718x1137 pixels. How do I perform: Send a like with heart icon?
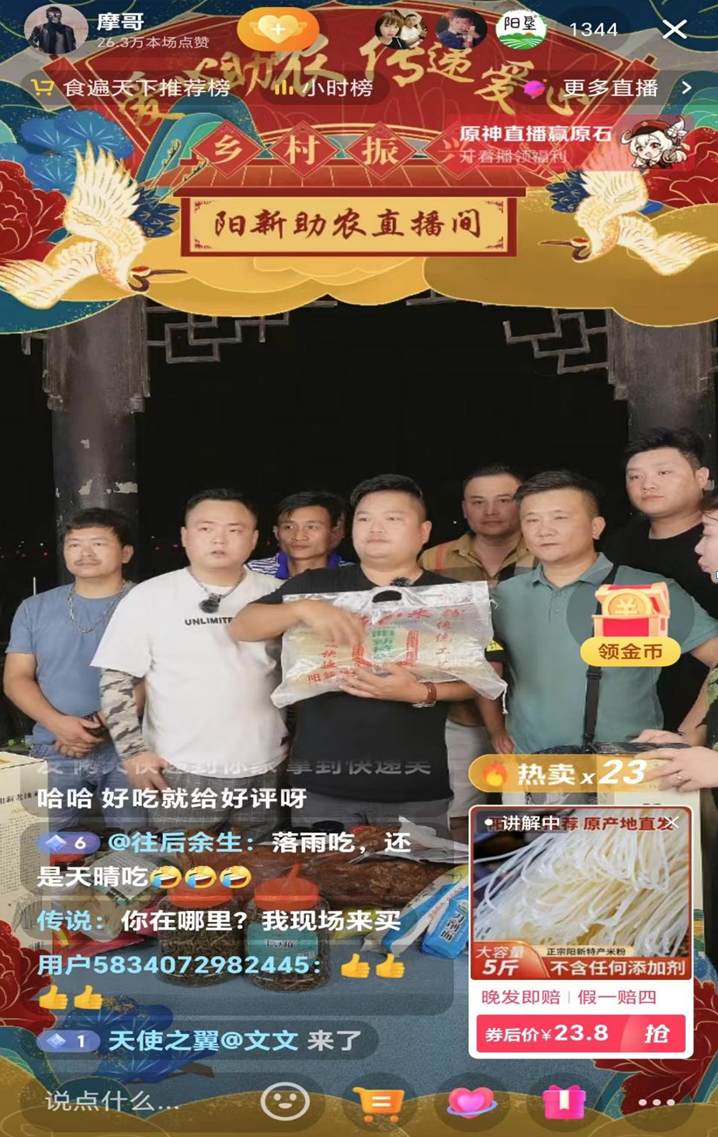471,1102
